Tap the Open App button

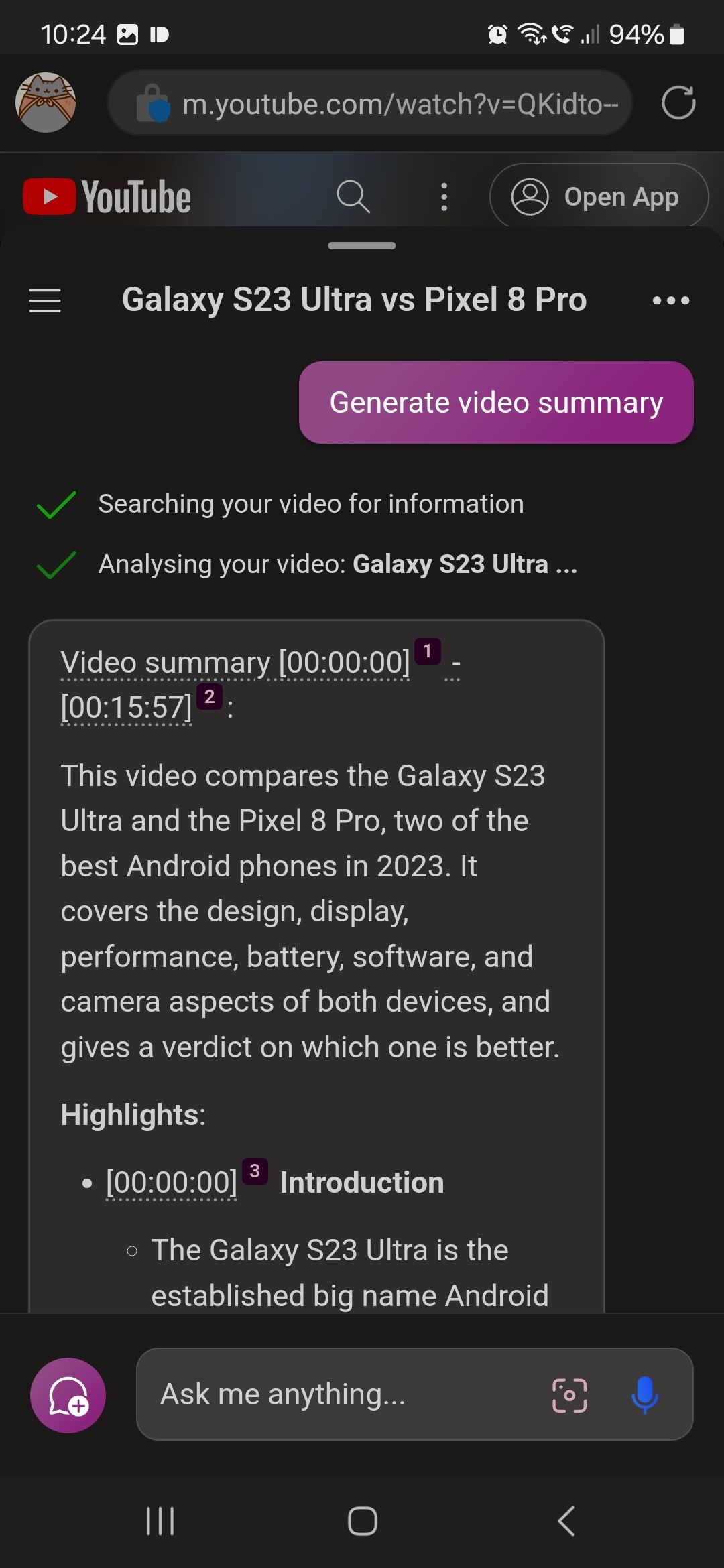(599, 197)
